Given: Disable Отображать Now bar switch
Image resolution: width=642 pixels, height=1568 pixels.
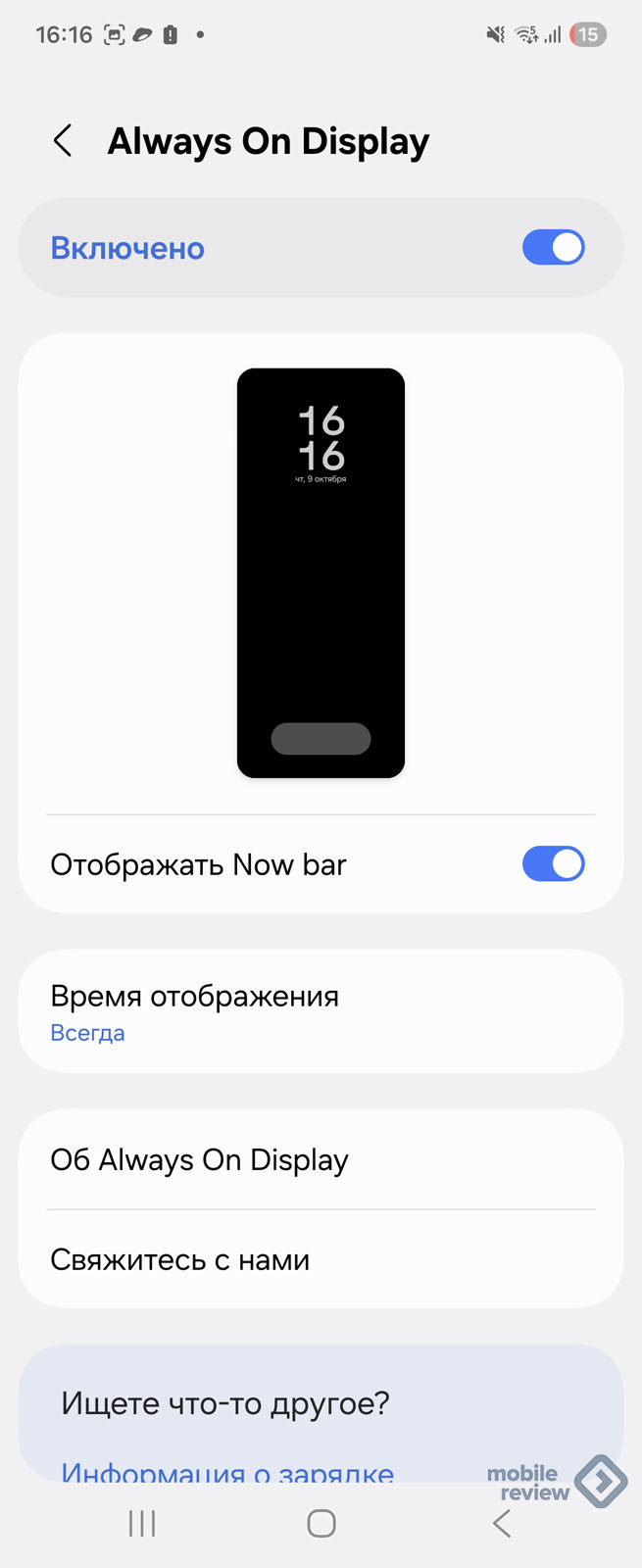Looking at the screenshot, I should click(553, 864).
